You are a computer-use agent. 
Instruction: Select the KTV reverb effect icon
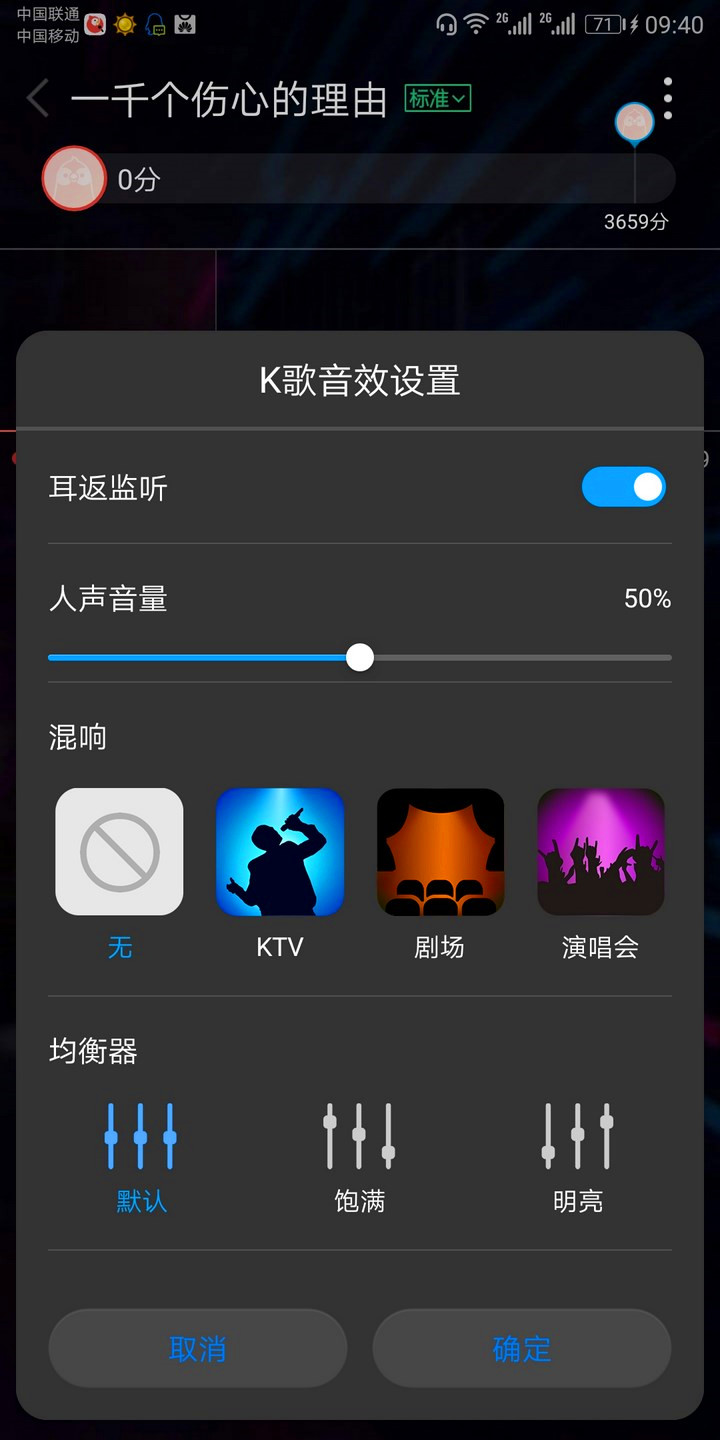click(280, 852)
